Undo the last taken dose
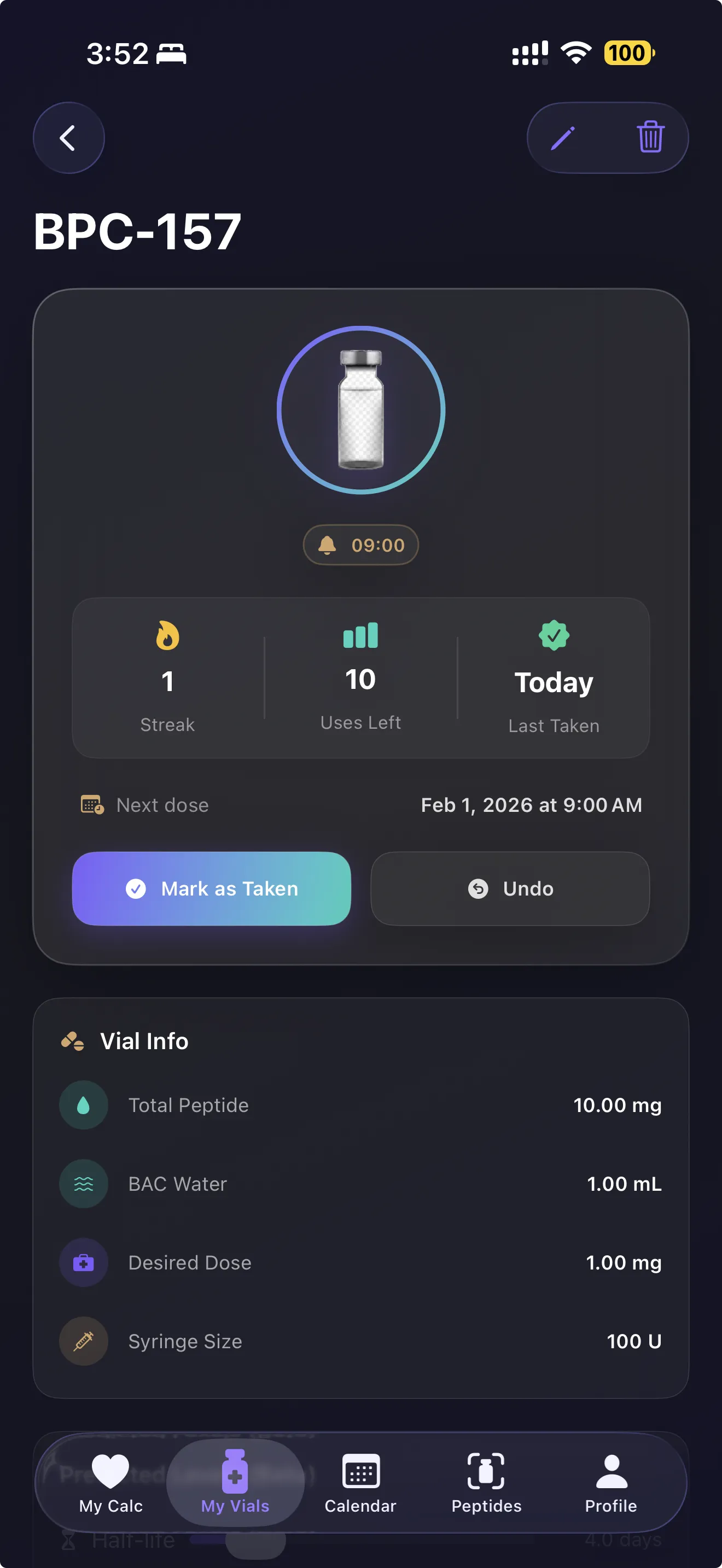The image size is (722, 1568). coord(510,888)
